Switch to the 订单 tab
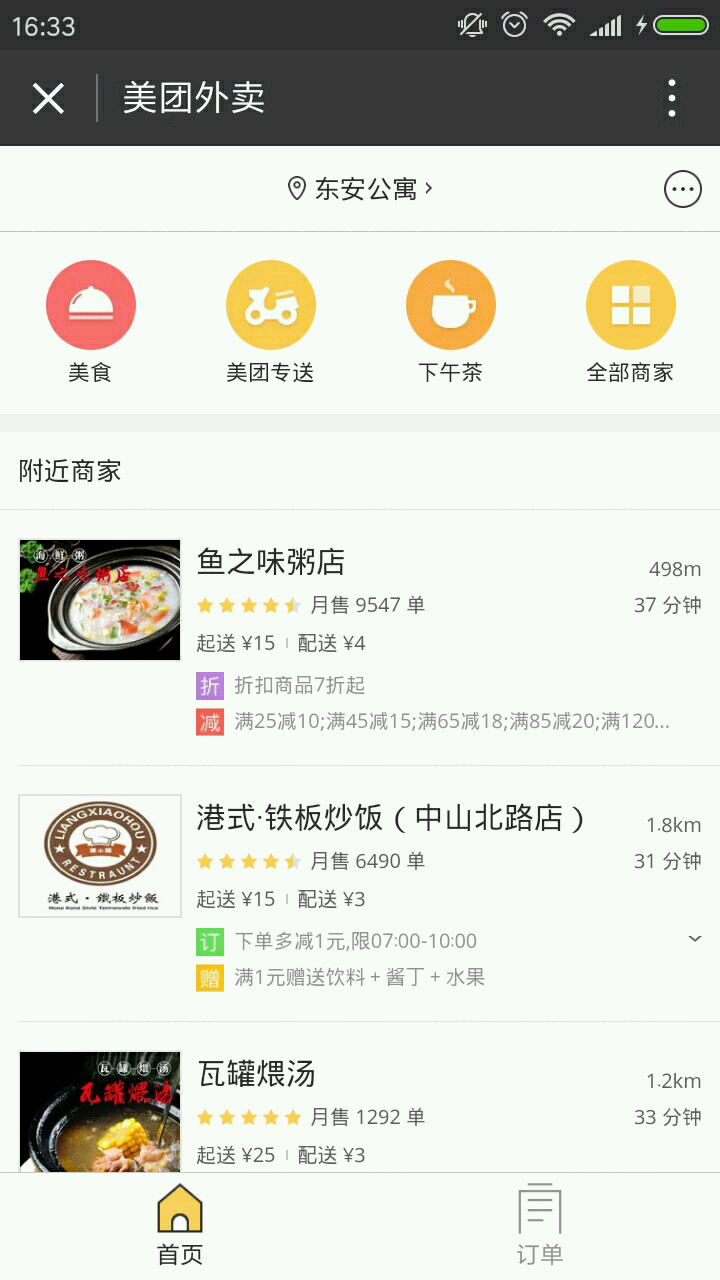720x1280 pixels. coord(540,1220)
